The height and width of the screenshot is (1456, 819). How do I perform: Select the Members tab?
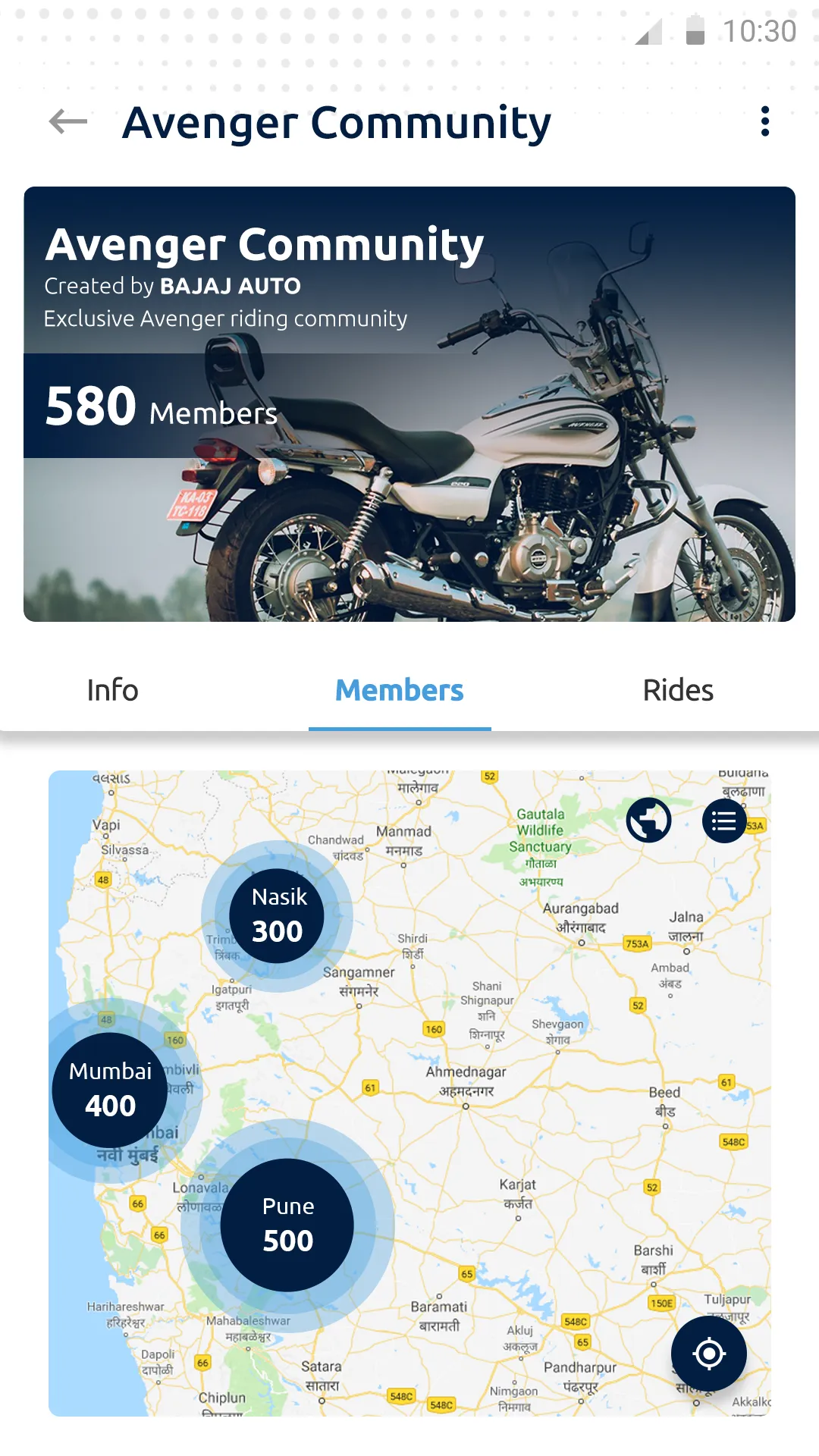[x=400, y=690]
